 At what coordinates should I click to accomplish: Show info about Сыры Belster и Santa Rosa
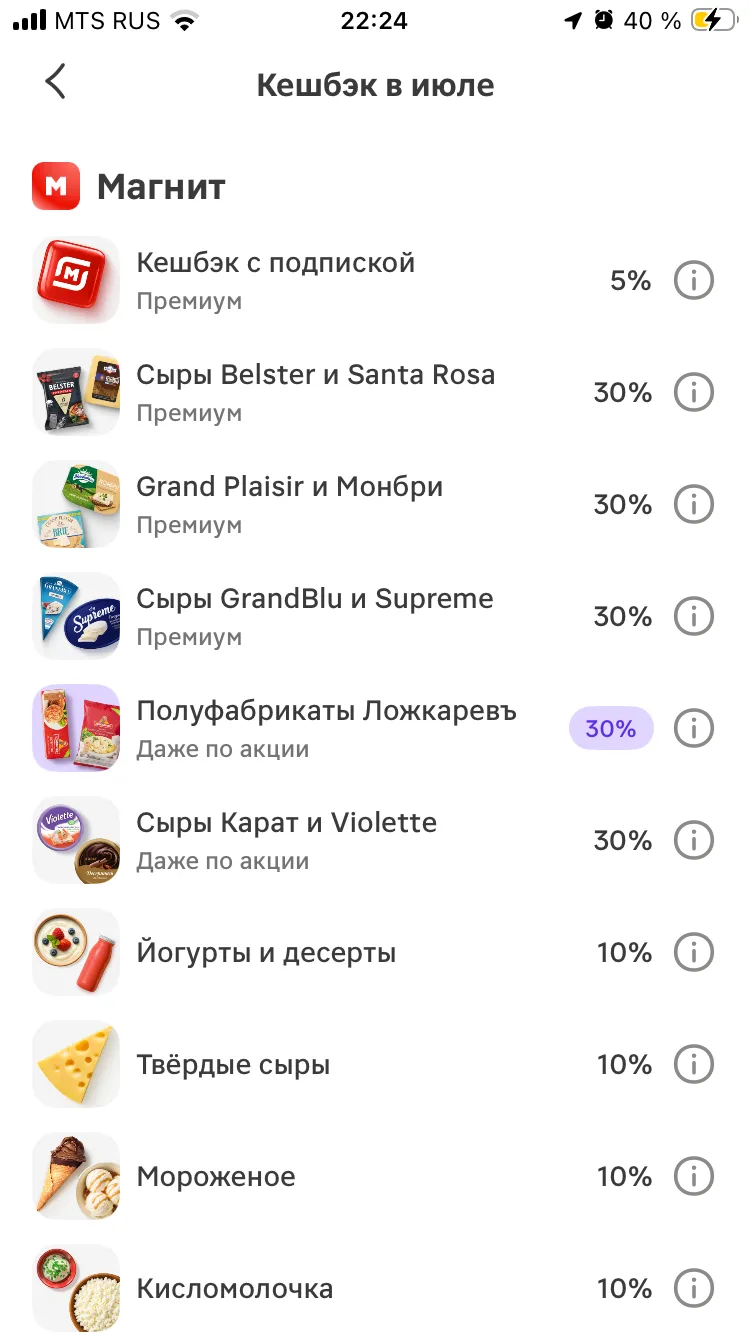coord(694,393)
